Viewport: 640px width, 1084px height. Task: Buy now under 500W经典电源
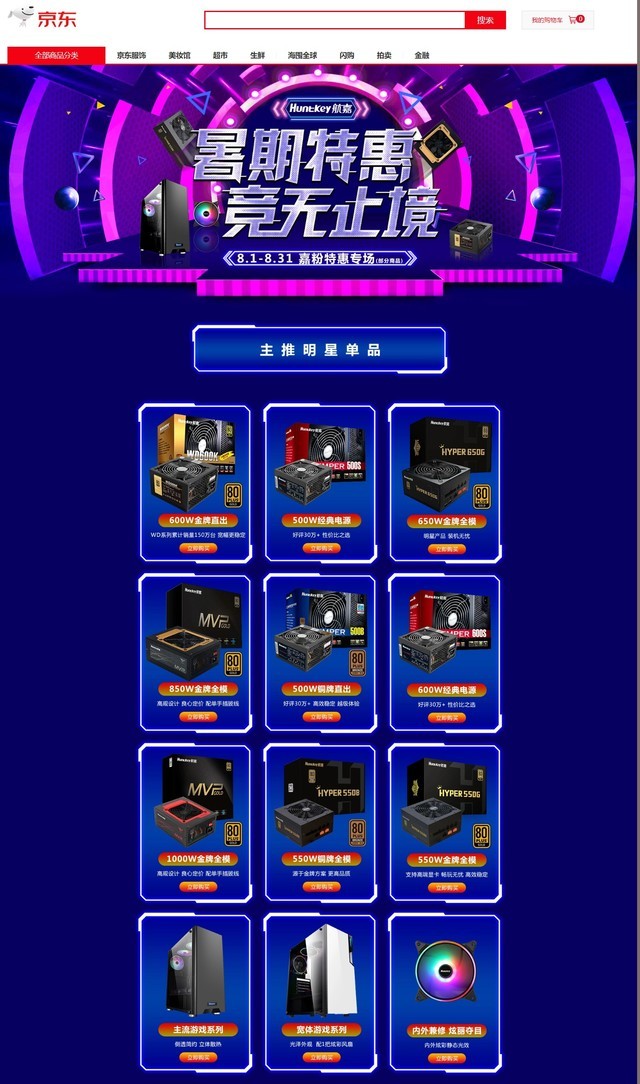click(321, 548)
